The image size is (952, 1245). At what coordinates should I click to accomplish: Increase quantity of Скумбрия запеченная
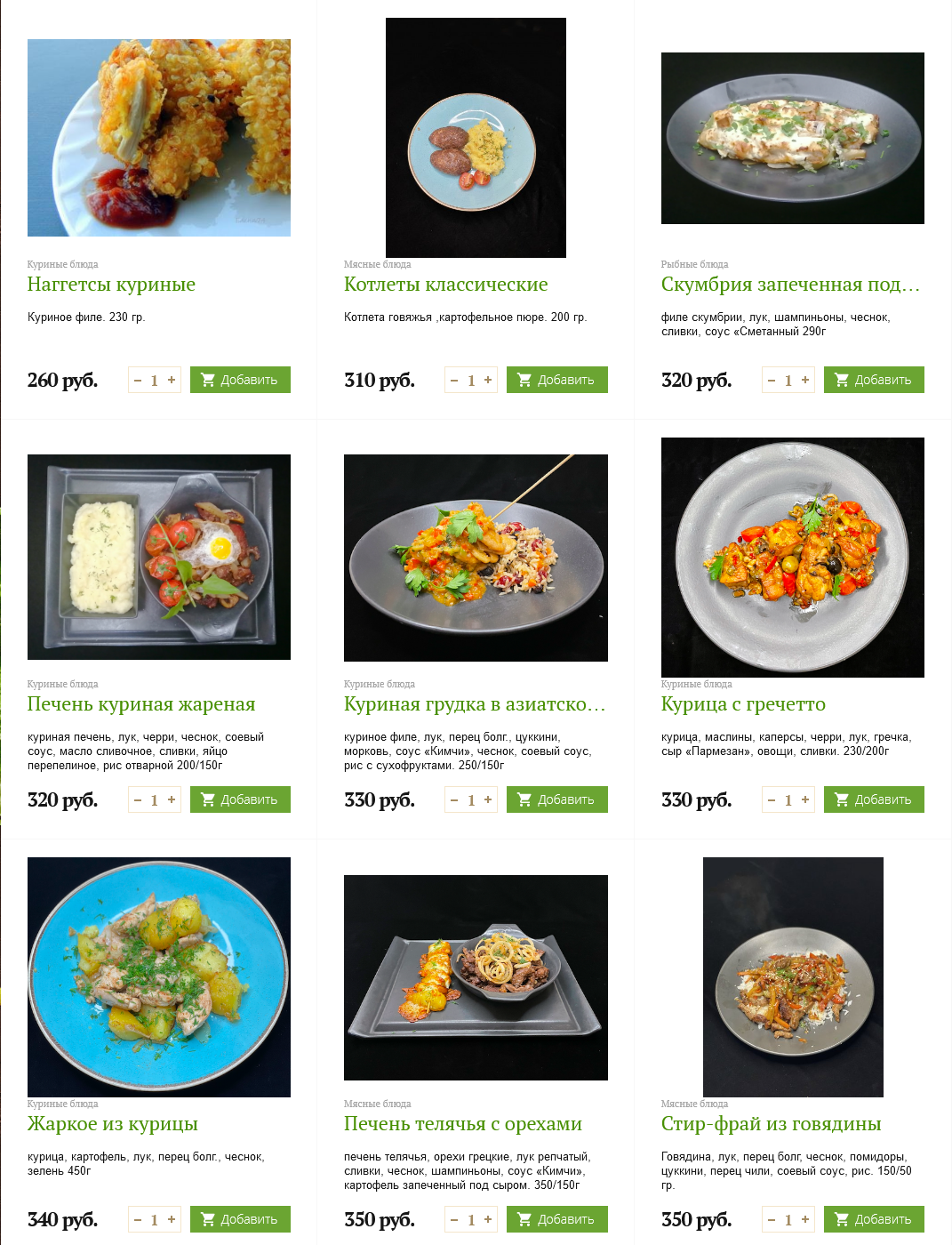(805, 380)
